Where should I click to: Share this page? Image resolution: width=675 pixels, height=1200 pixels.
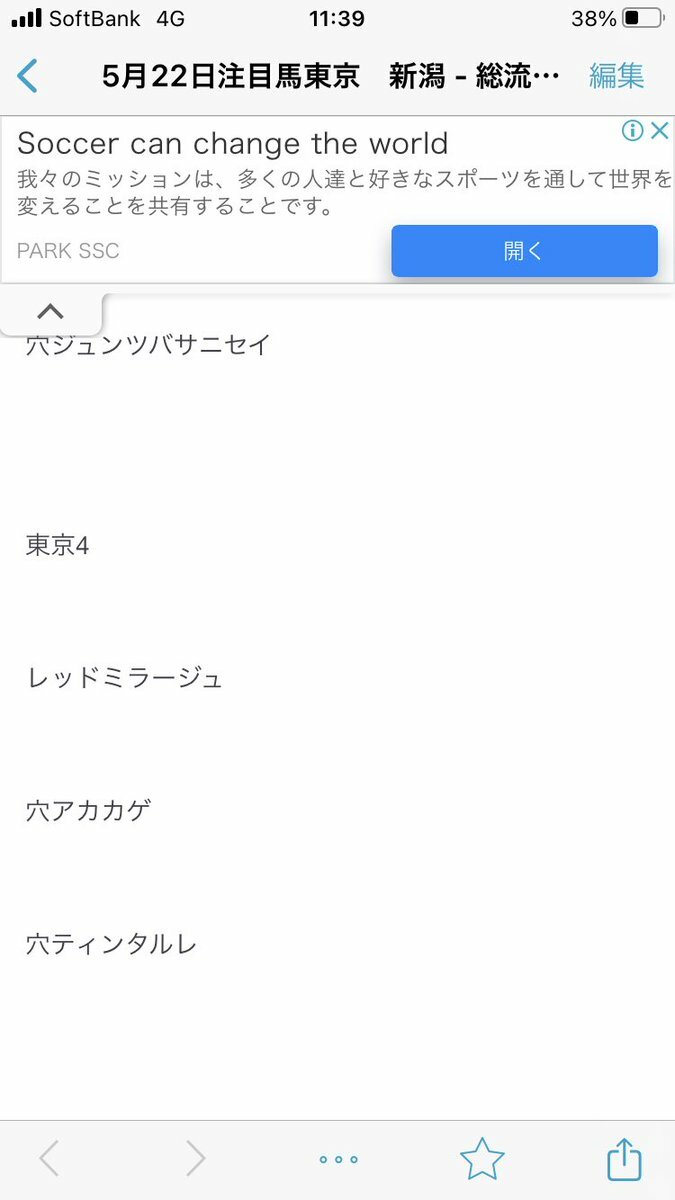(624, 1158)
